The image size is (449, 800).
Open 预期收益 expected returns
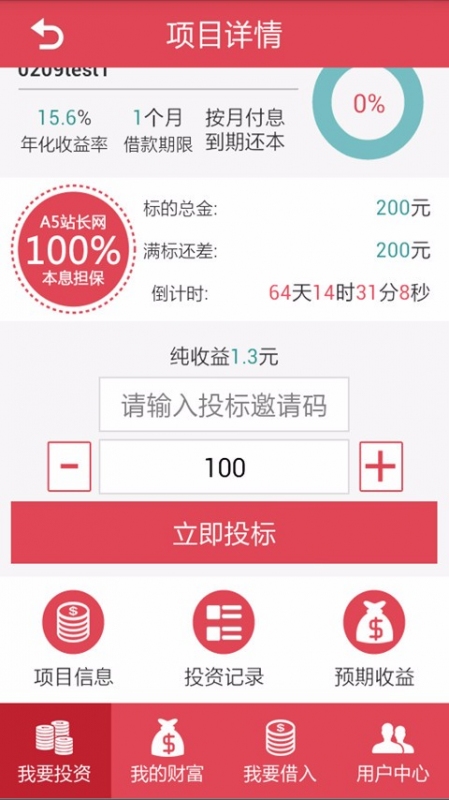pyautogui.click(x=374, y=639)
